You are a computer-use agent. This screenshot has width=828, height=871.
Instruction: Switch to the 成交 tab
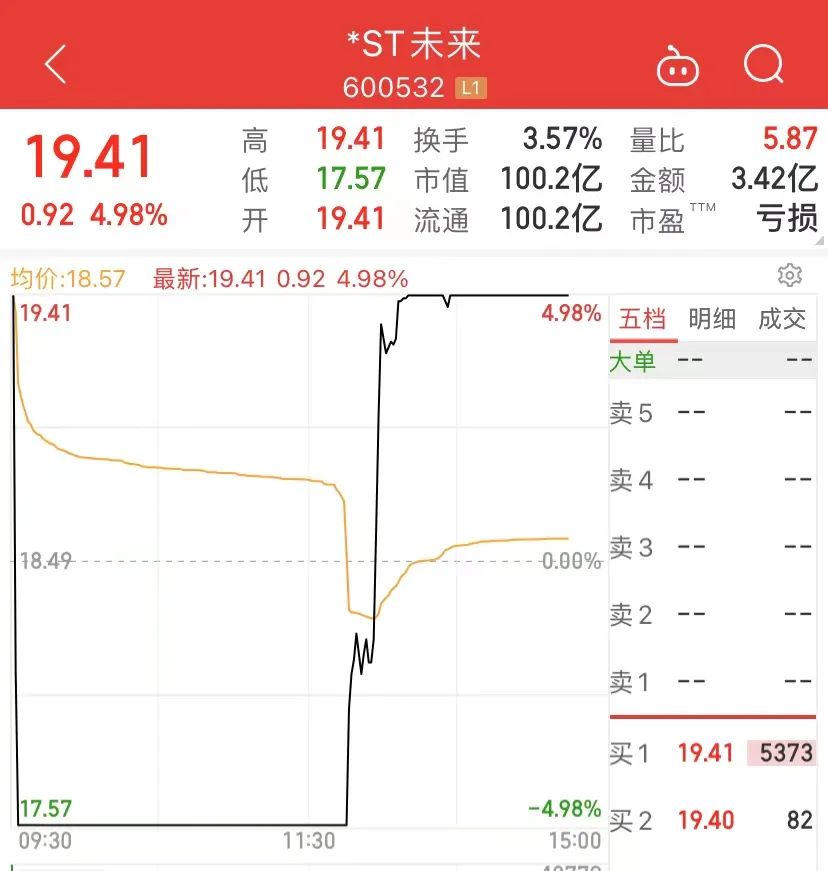point(782,318)
